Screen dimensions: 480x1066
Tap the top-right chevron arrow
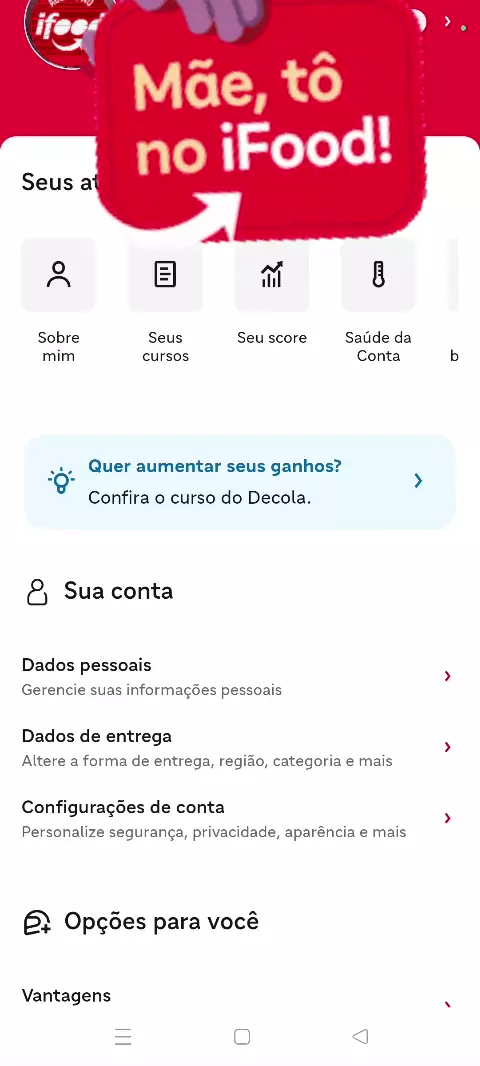click(447, 22)
